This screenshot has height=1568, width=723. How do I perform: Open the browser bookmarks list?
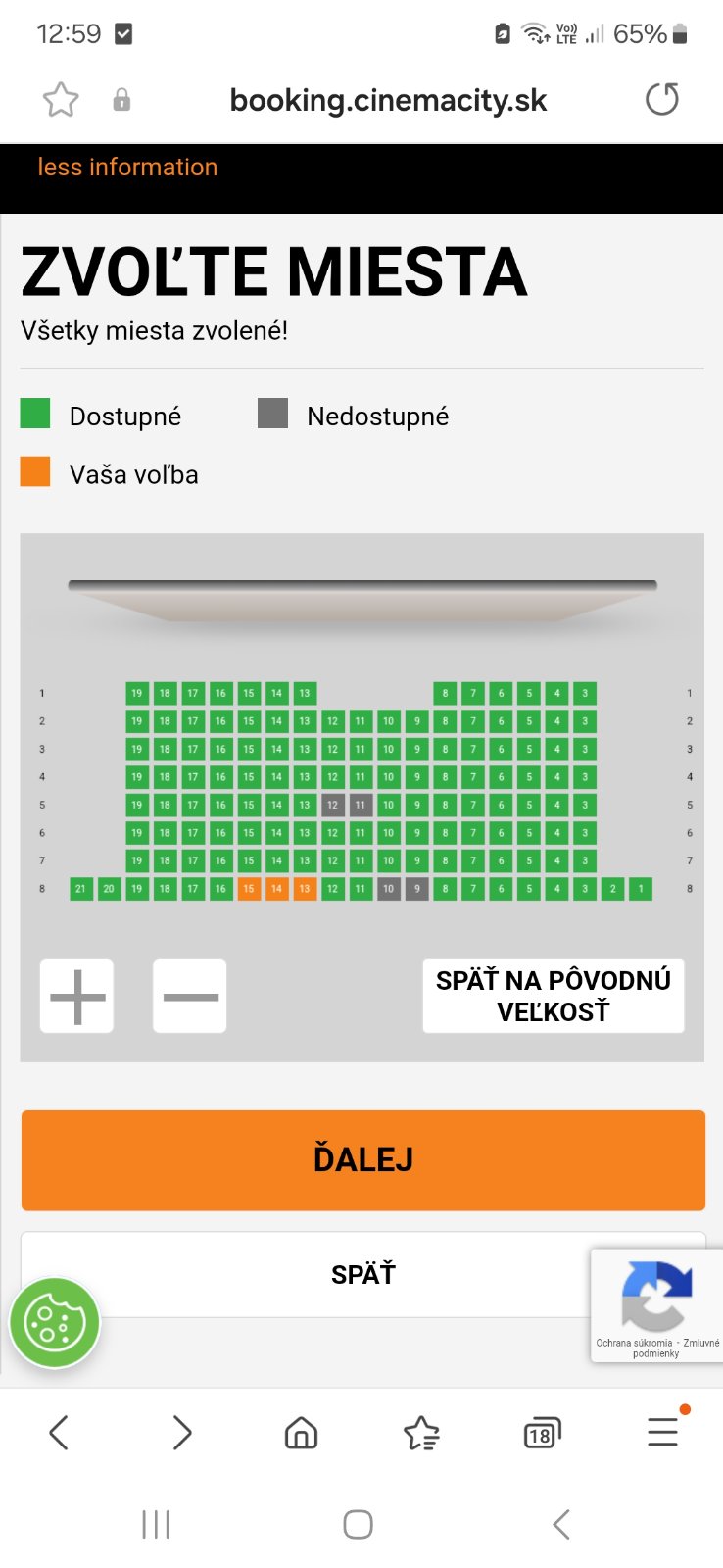pos(421,1433)
